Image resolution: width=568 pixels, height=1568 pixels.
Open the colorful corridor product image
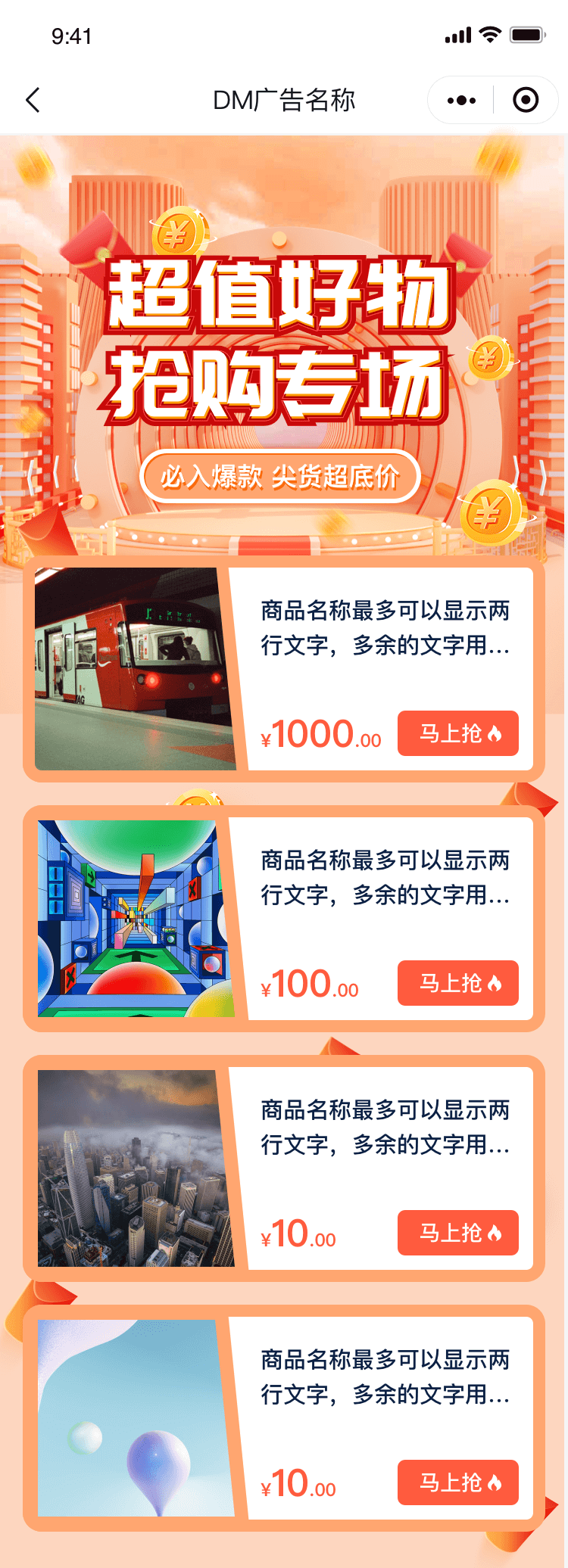tap(133, 919)
